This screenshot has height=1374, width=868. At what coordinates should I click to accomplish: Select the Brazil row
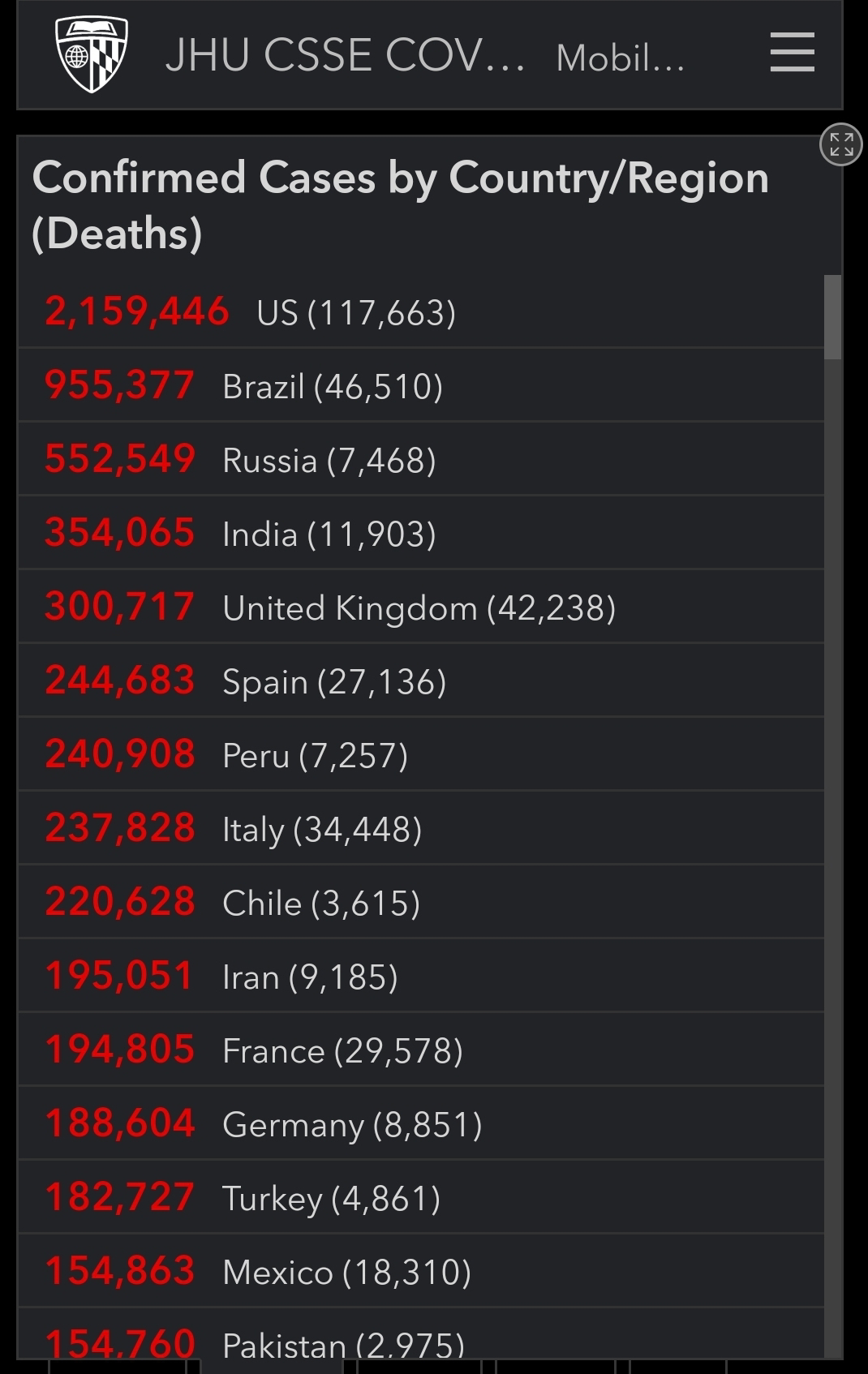click(x=421, y=385)
